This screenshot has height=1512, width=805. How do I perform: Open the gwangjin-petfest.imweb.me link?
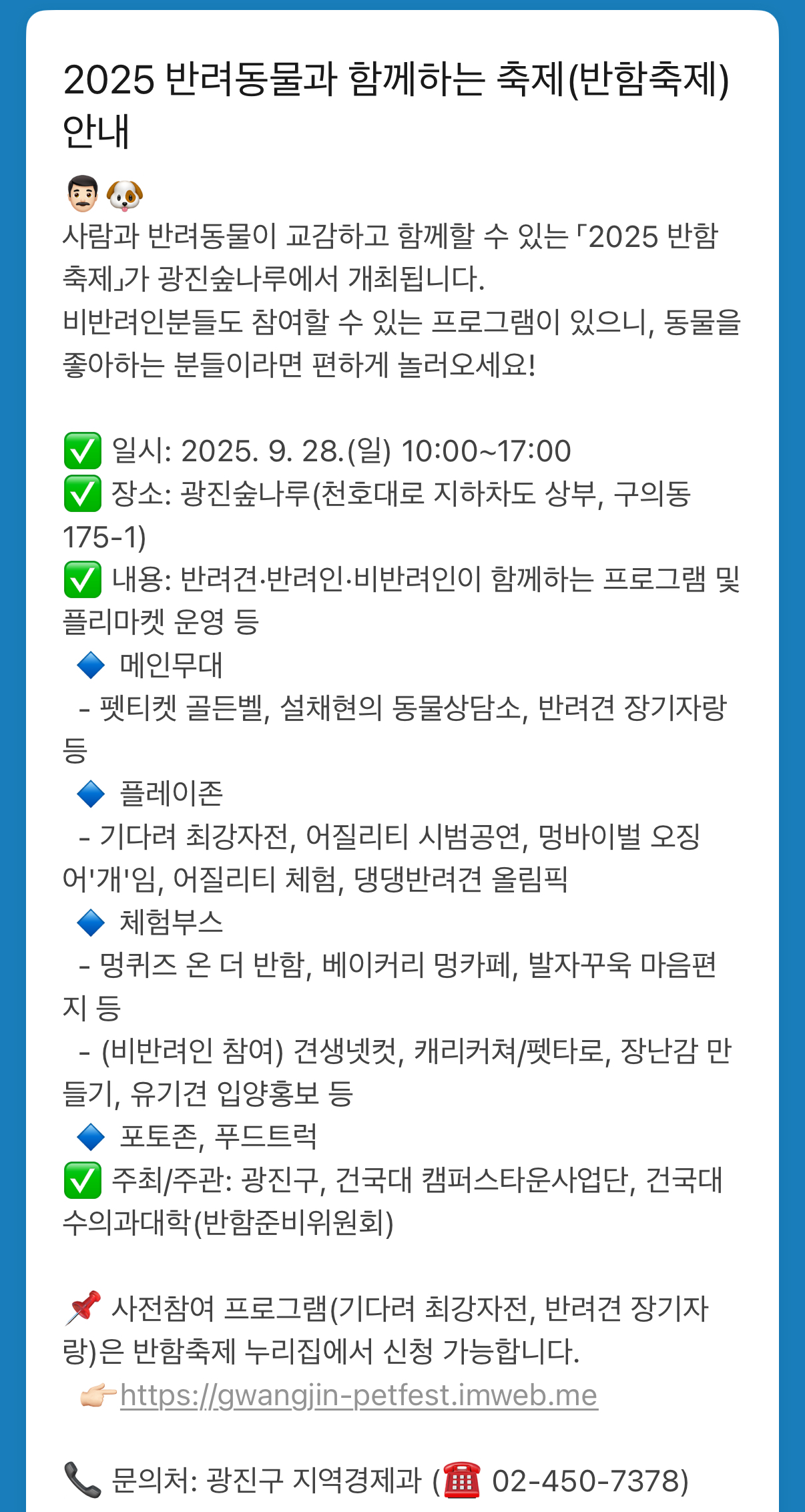pyautogui.click(x=358, y=1395)
